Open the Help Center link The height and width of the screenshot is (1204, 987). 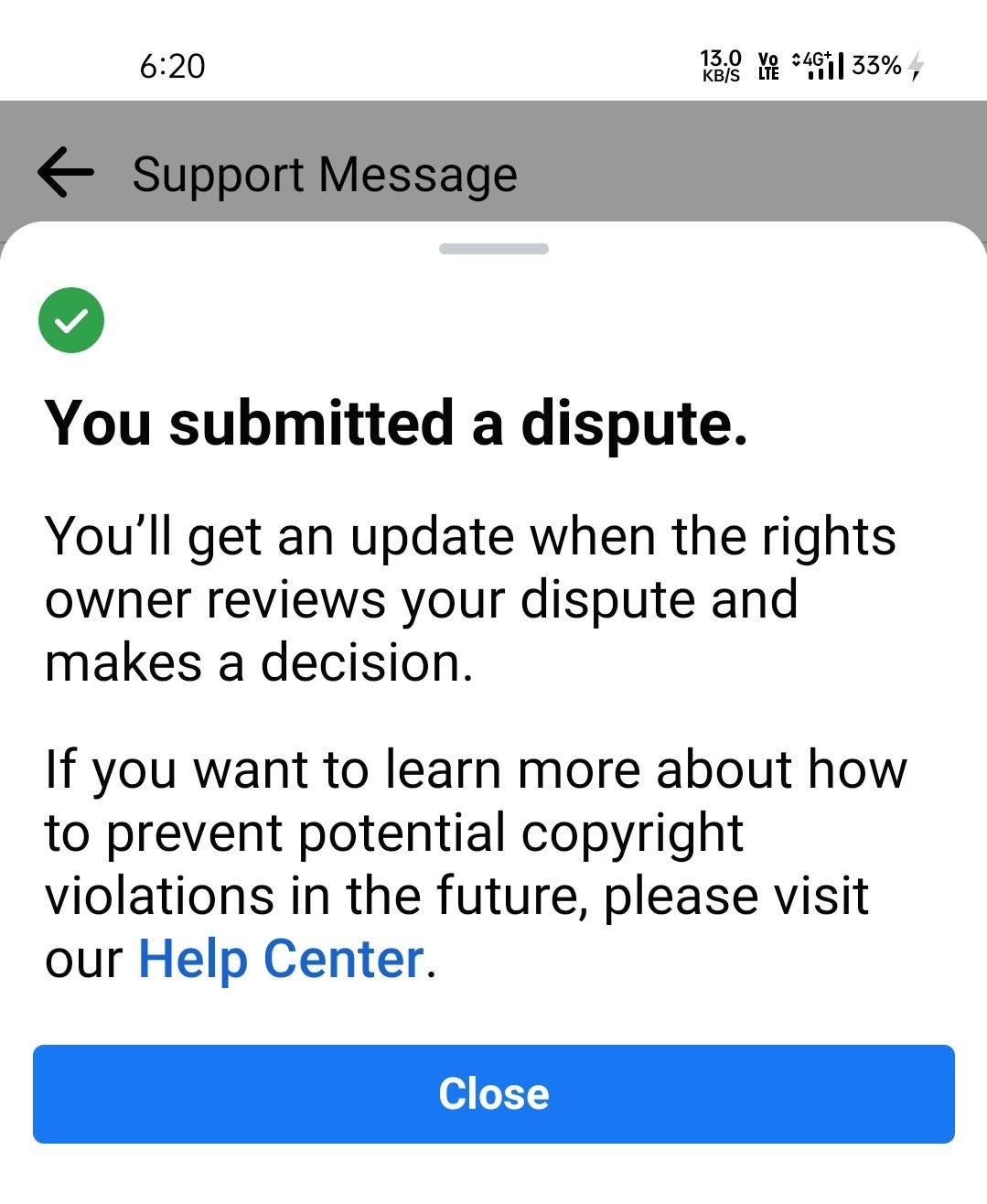281,959
